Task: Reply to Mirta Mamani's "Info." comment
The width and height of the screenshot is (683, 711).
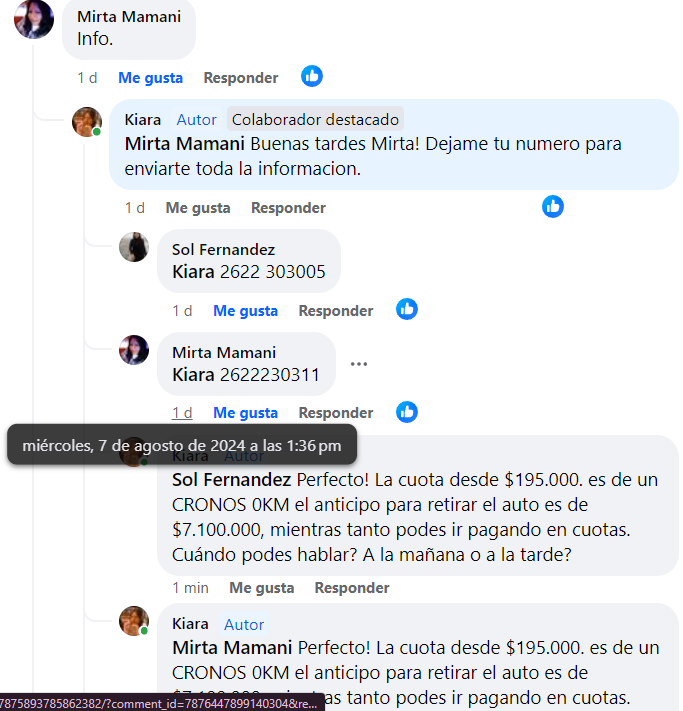Action: pos(240,78)
